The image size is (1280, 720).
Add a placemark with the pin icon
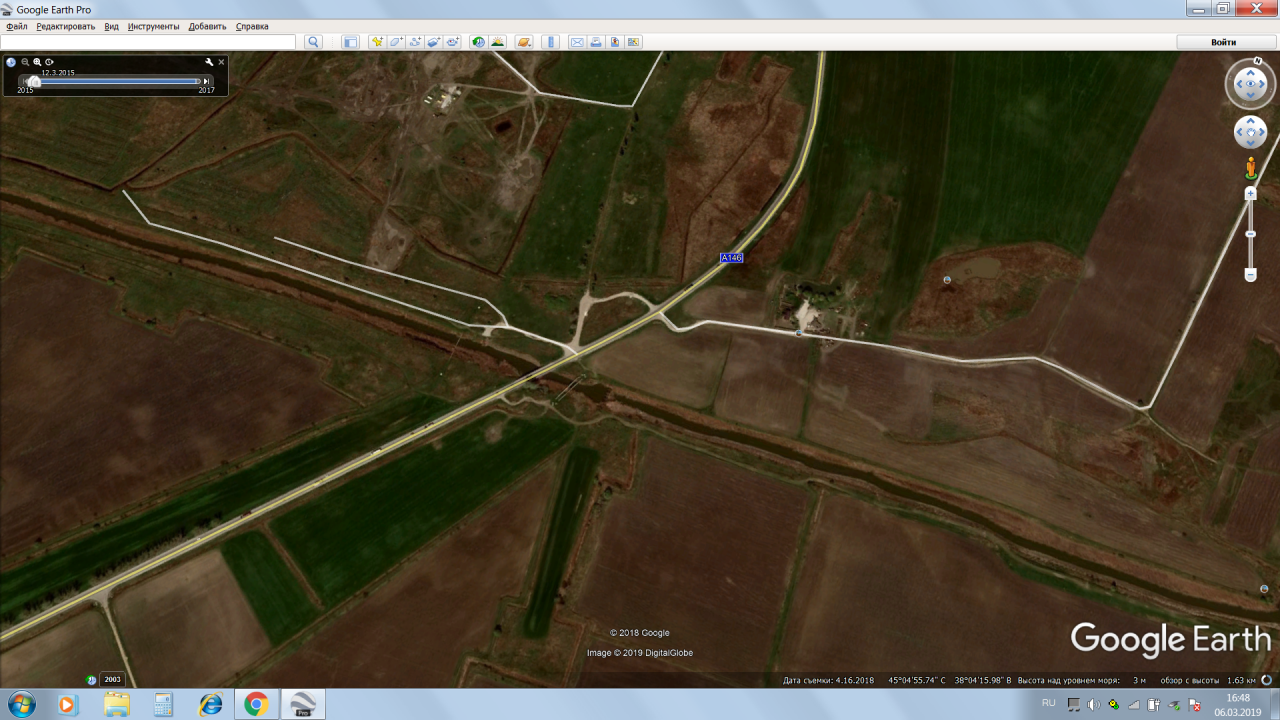pyautogui.click(x=377, y=42)
